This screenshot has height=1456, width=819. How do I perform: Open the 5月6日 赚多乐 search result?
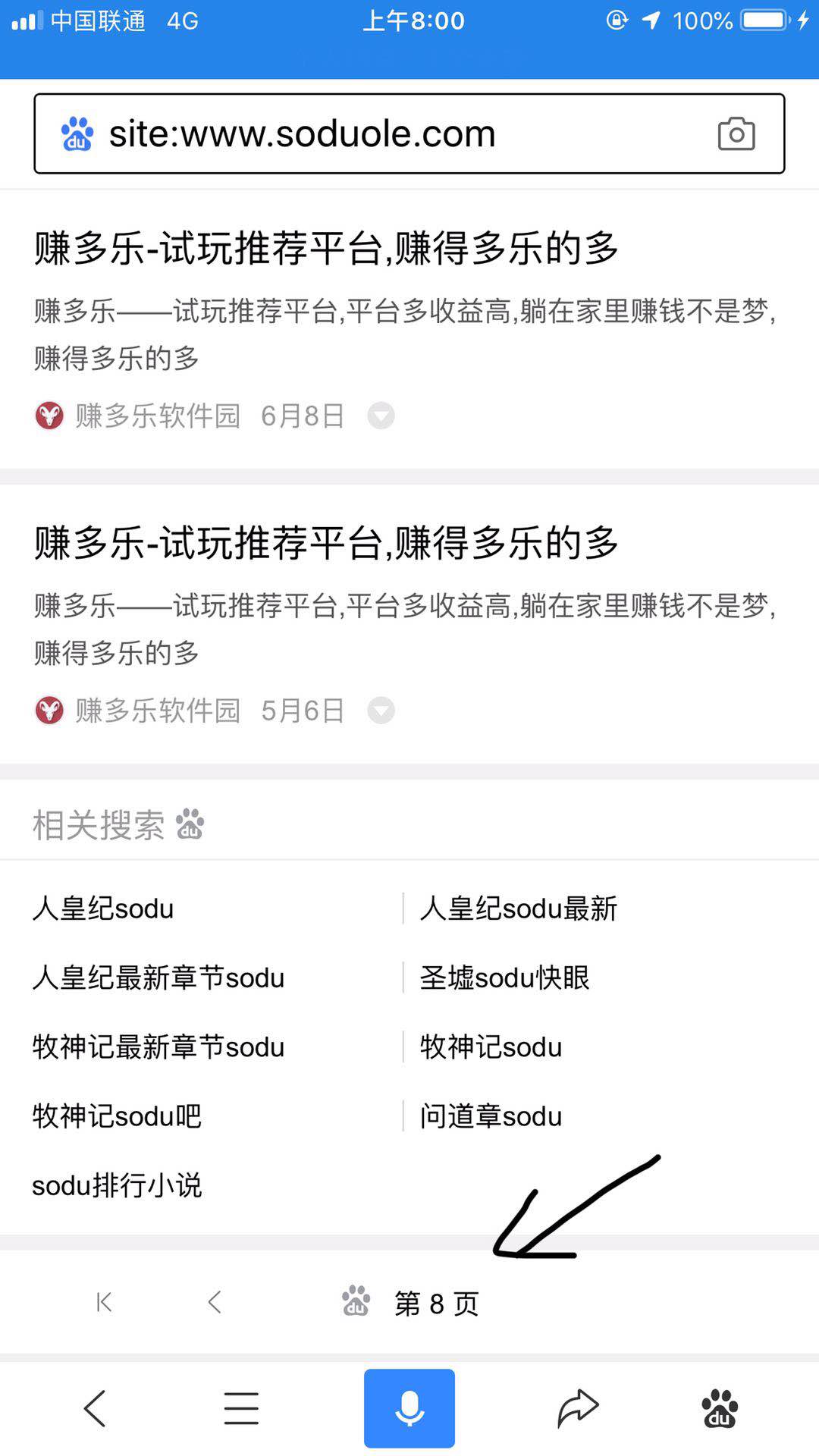(x=326, y=543)
